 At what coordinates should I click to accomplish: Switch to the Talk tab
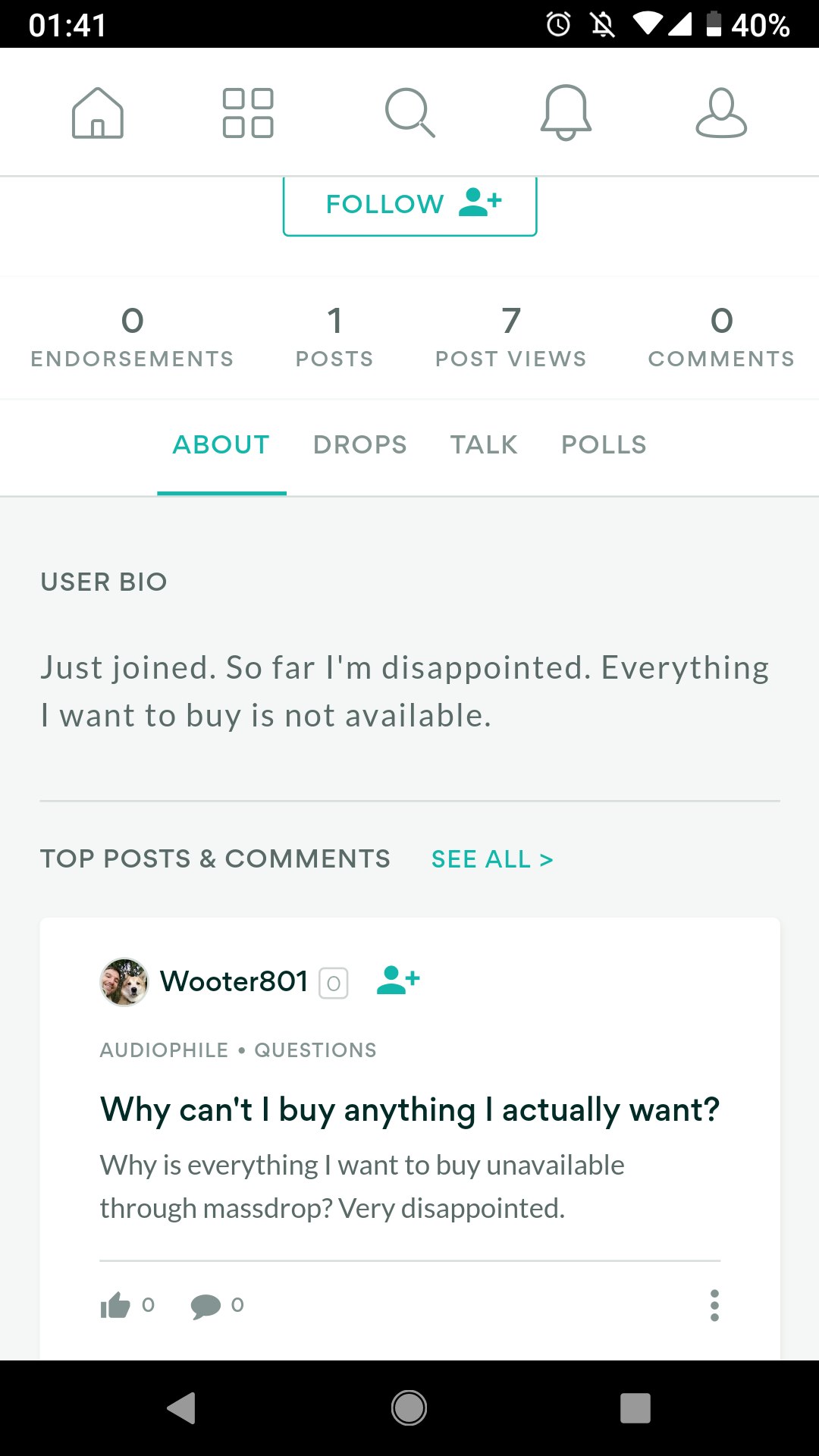484,444
